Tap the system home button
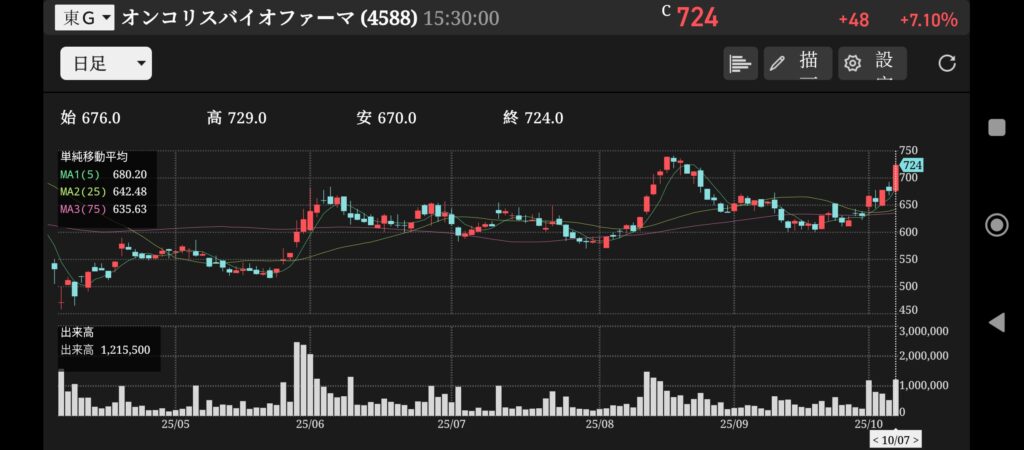Image resolution: width=1024 pixels, height=450 pixels. 996,225
